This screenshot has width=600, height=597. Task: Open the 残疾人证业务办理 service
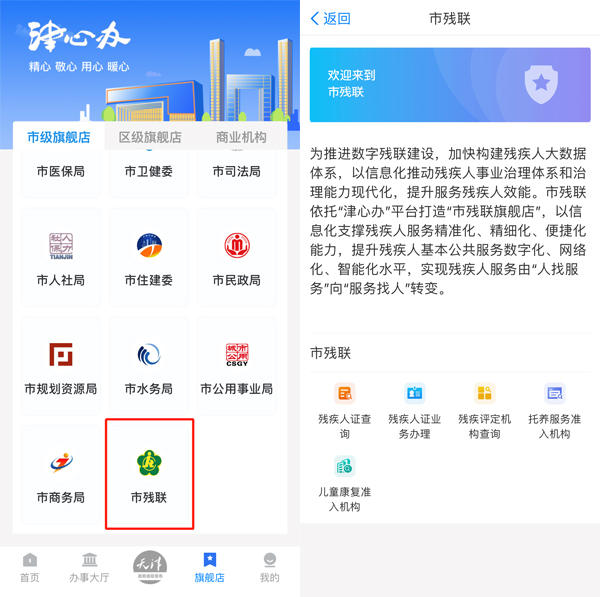[x=415, y=410]
